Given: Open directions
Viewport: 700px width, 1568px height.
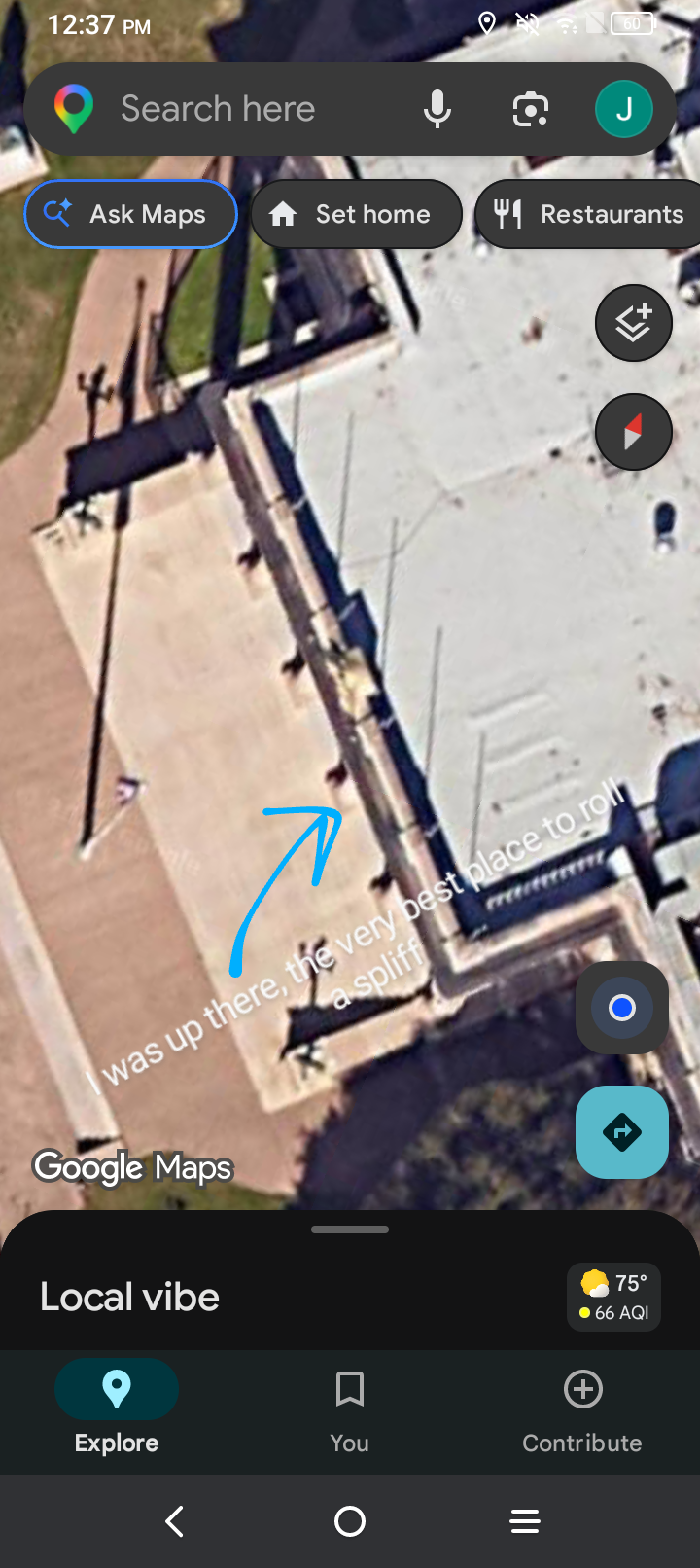Looking at the screenshot, I should coord(622,1132).
